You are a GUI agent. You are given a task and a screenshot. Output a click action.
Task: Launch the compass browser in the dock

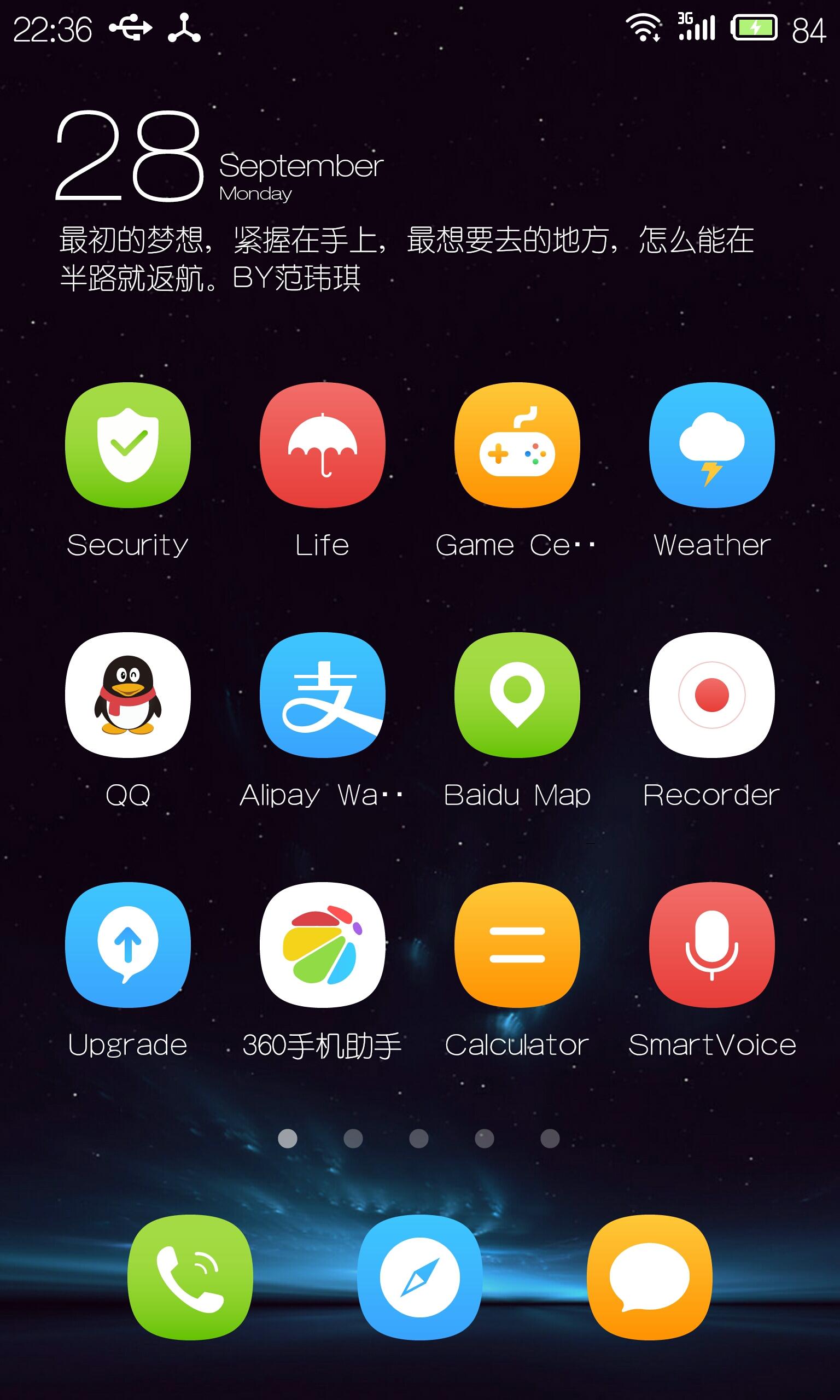[x=420, y=1277]
